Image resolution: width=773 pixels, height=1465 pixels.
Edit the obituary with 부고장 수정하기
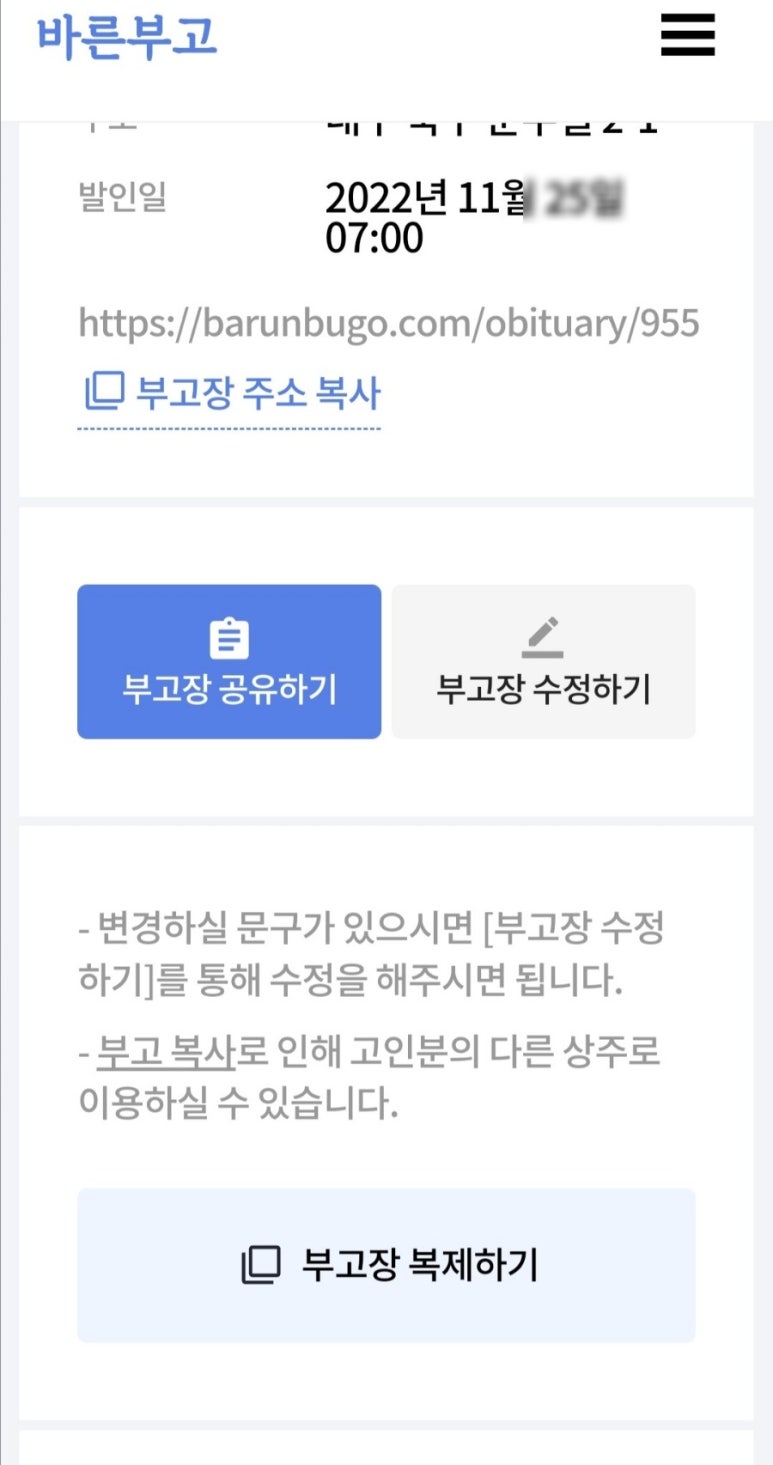click(543, 662)
